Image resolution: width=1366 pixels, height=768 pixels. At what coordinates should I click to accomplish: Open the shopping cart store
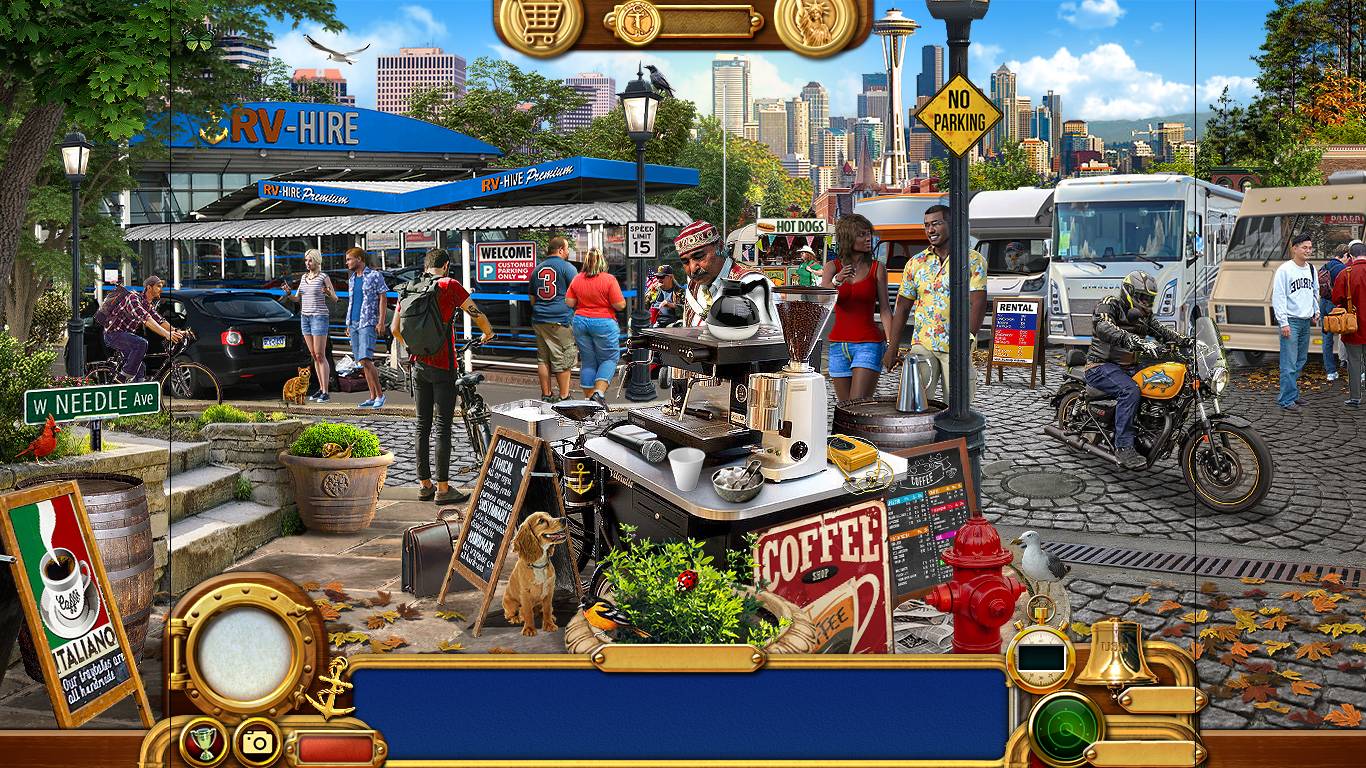pyautogui.click(x=539, y=25)
